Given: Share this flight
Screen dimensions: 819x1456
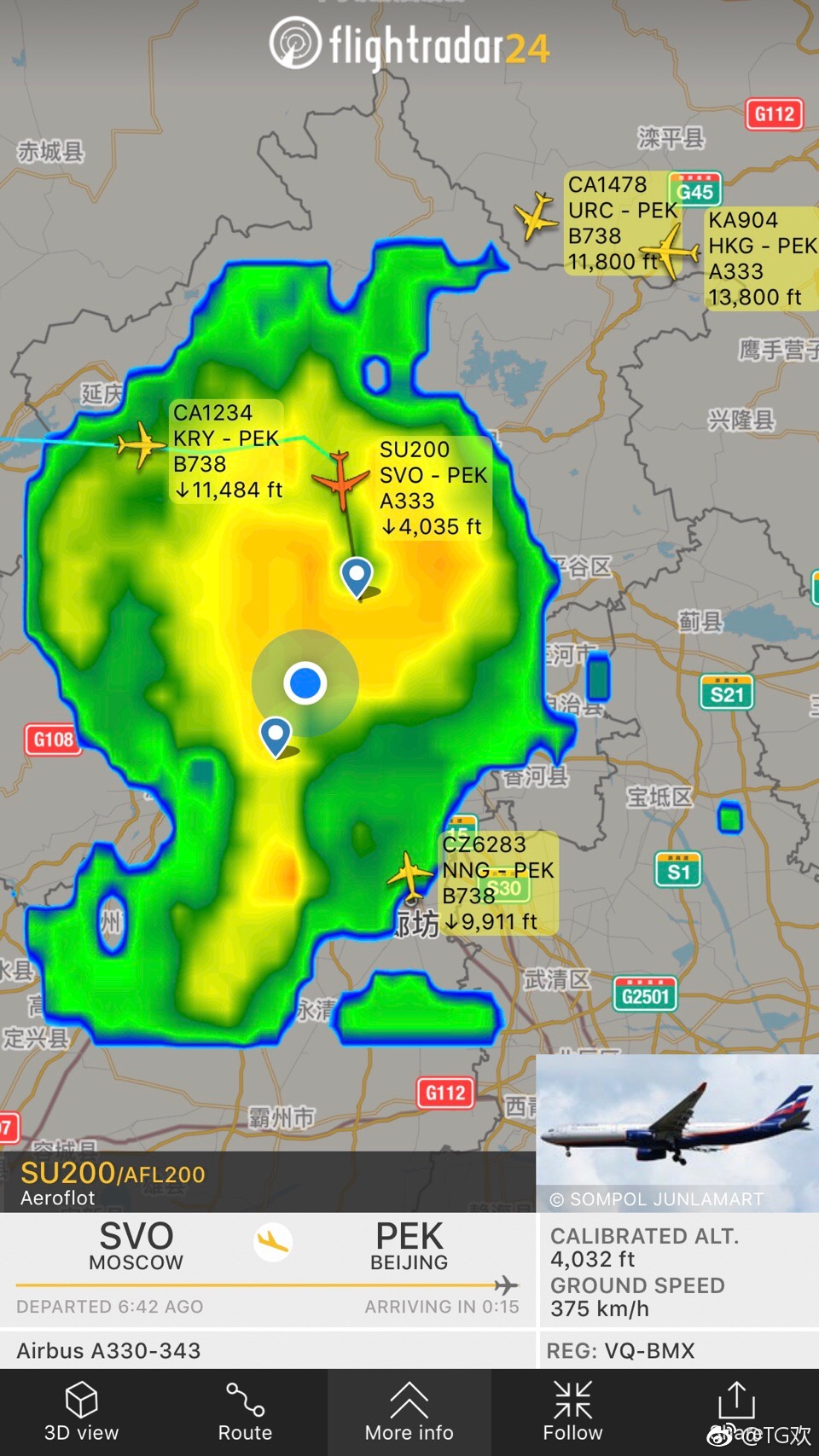Looking at the screenshot, I should click(736, 1403).
